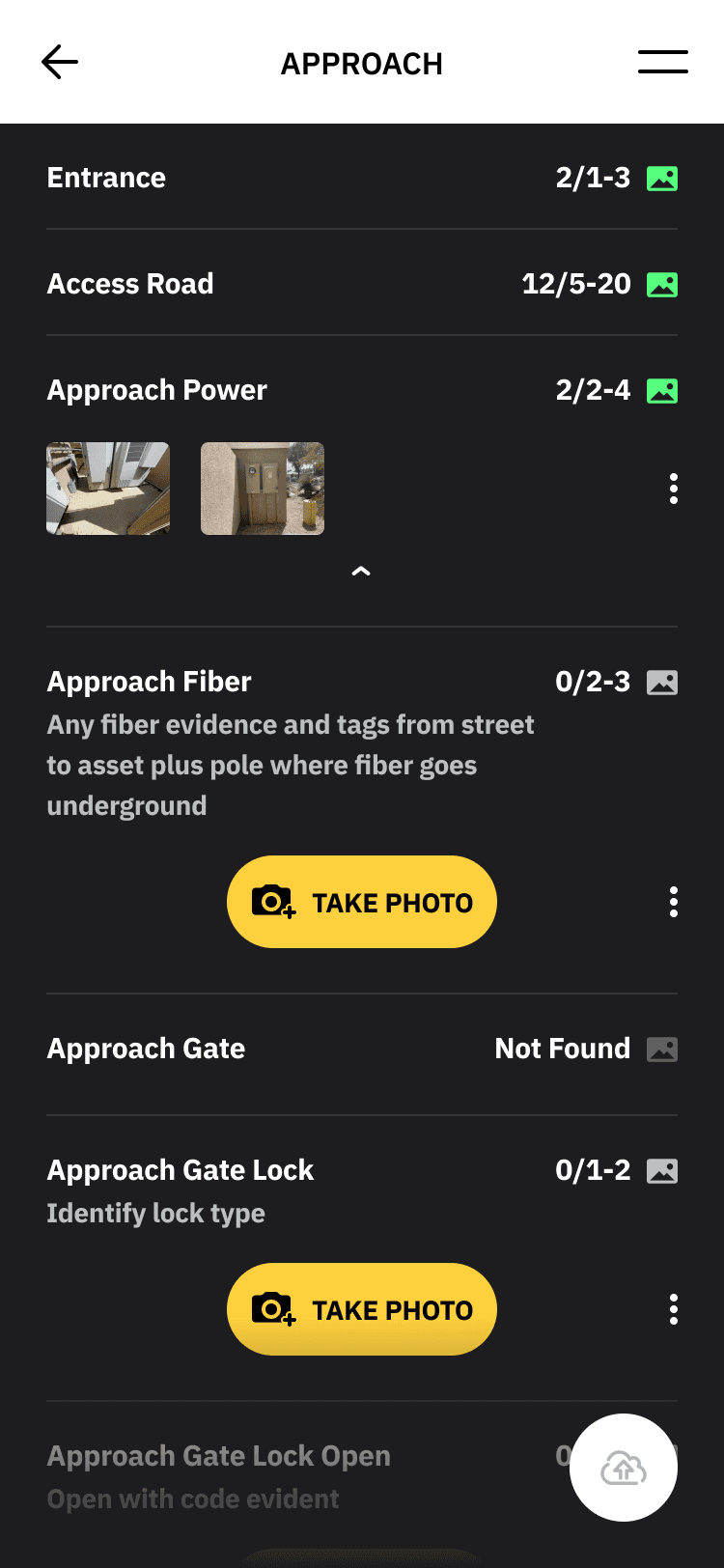
Task: Open more options for Approach Fiber
Action: (x=674, y=902)
